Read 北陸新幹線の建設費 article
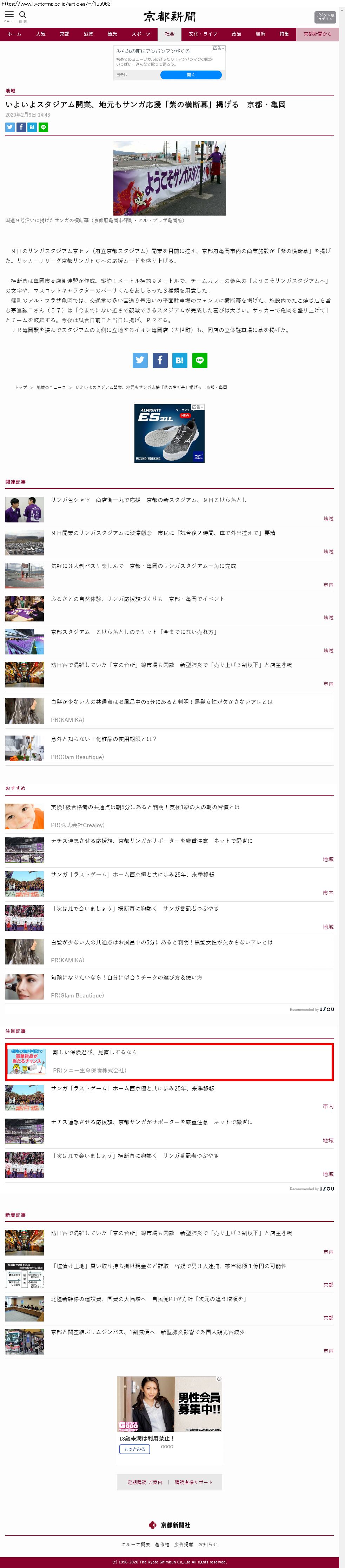The height and width of the screenshot is (1568, 345). coord(148,1299)
